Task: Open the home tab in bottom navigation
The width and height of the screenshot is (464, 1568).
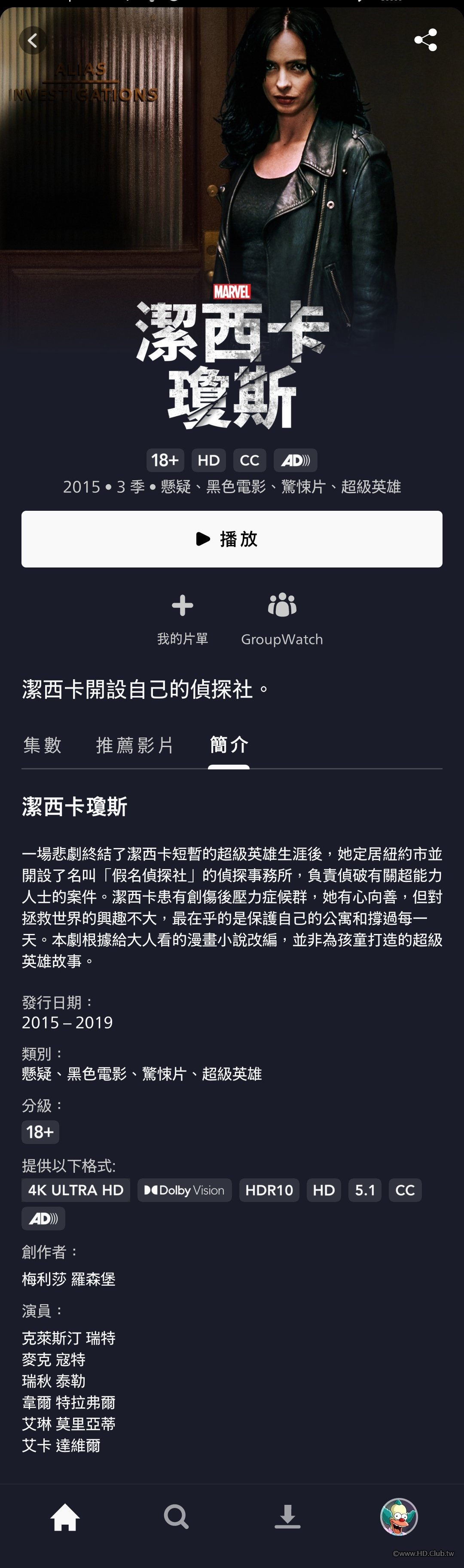Action: click(65, 1516)
